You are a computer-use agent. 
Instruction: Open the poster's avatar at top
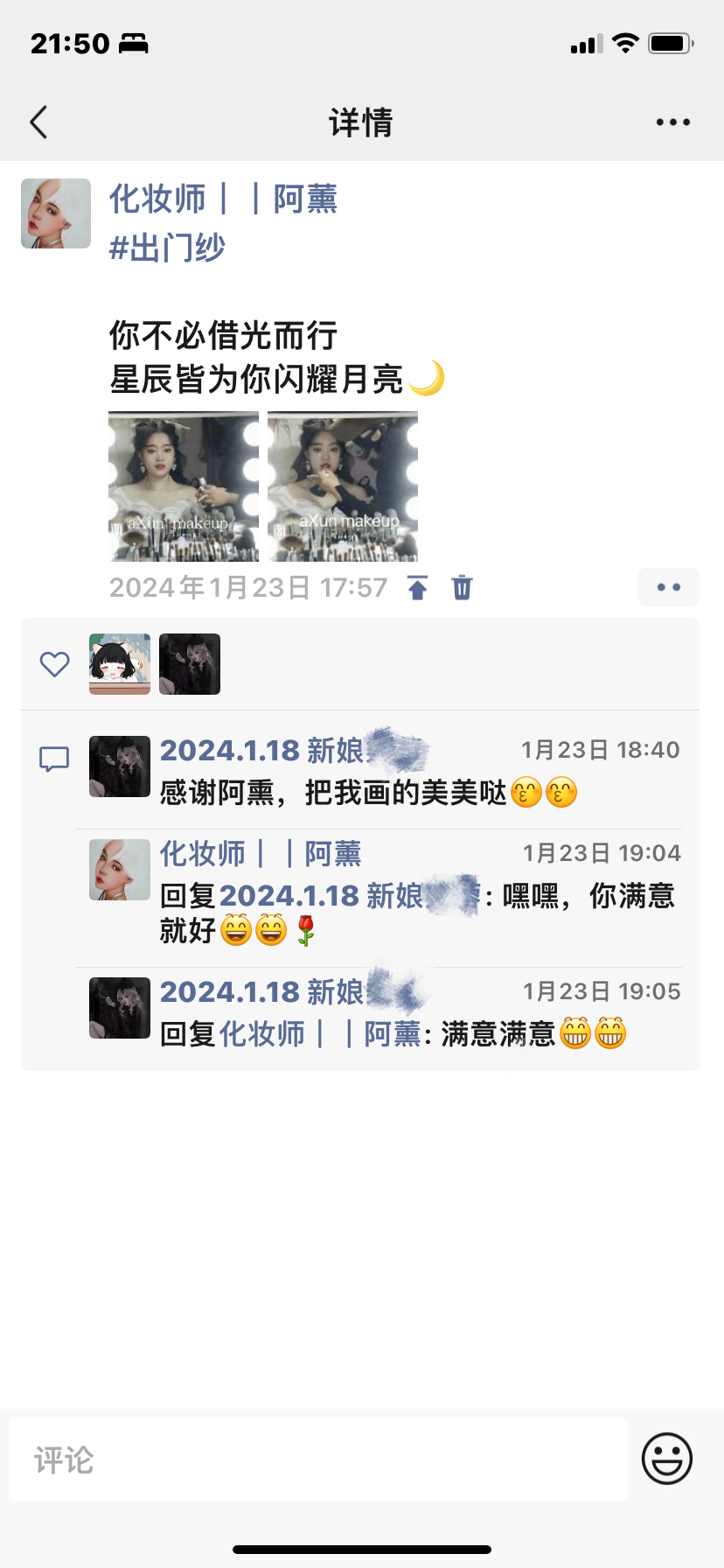(x=56, y=213)
